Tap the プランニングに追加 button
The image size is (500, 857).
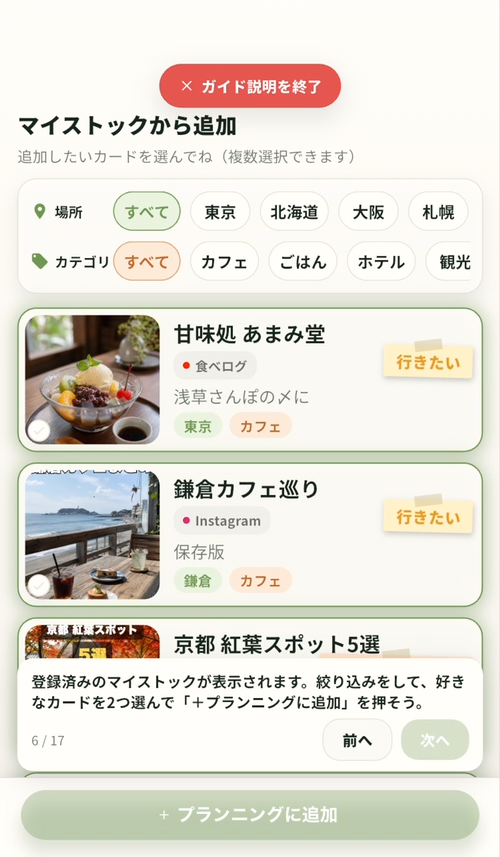(250, 815)
